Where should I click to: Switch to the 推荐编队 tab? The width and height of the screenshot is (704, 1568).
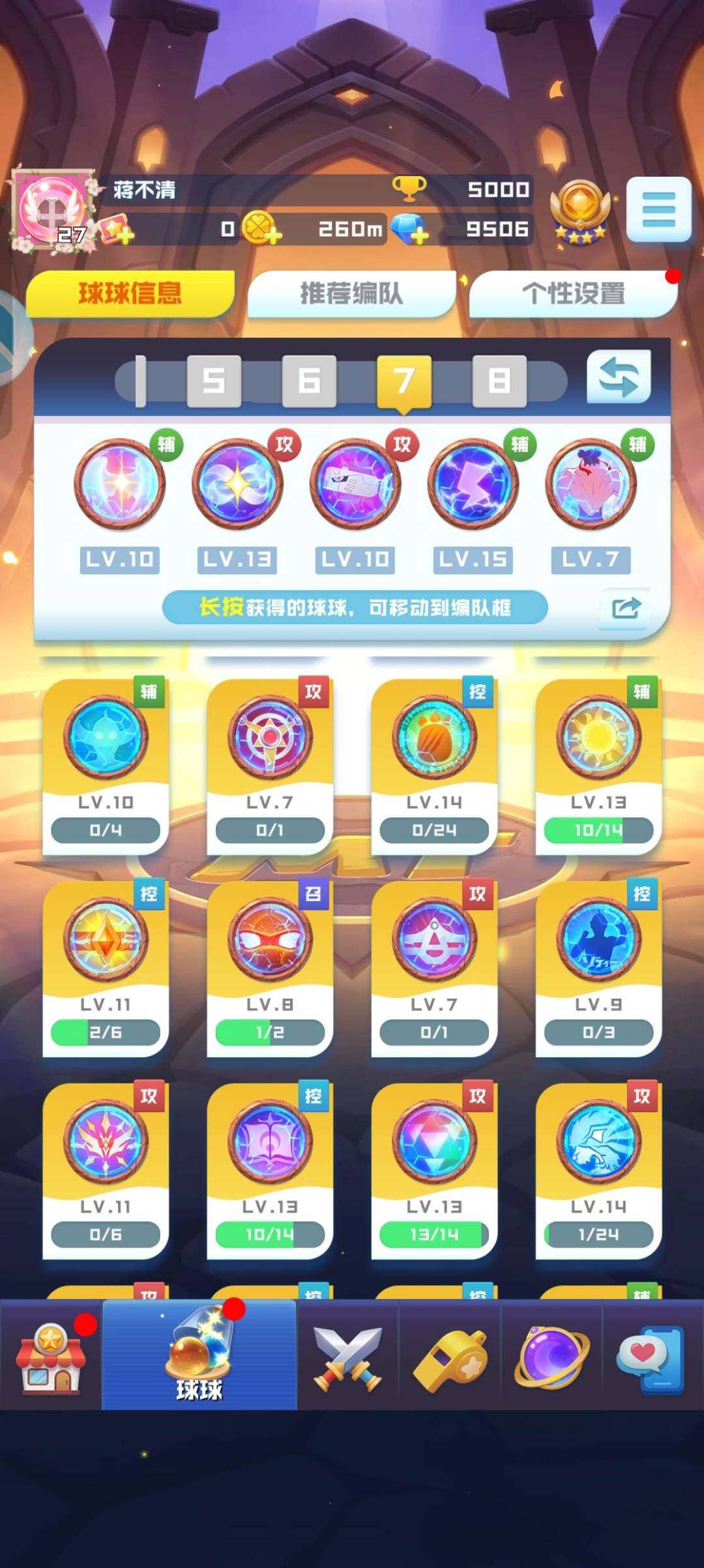[351, 294]
